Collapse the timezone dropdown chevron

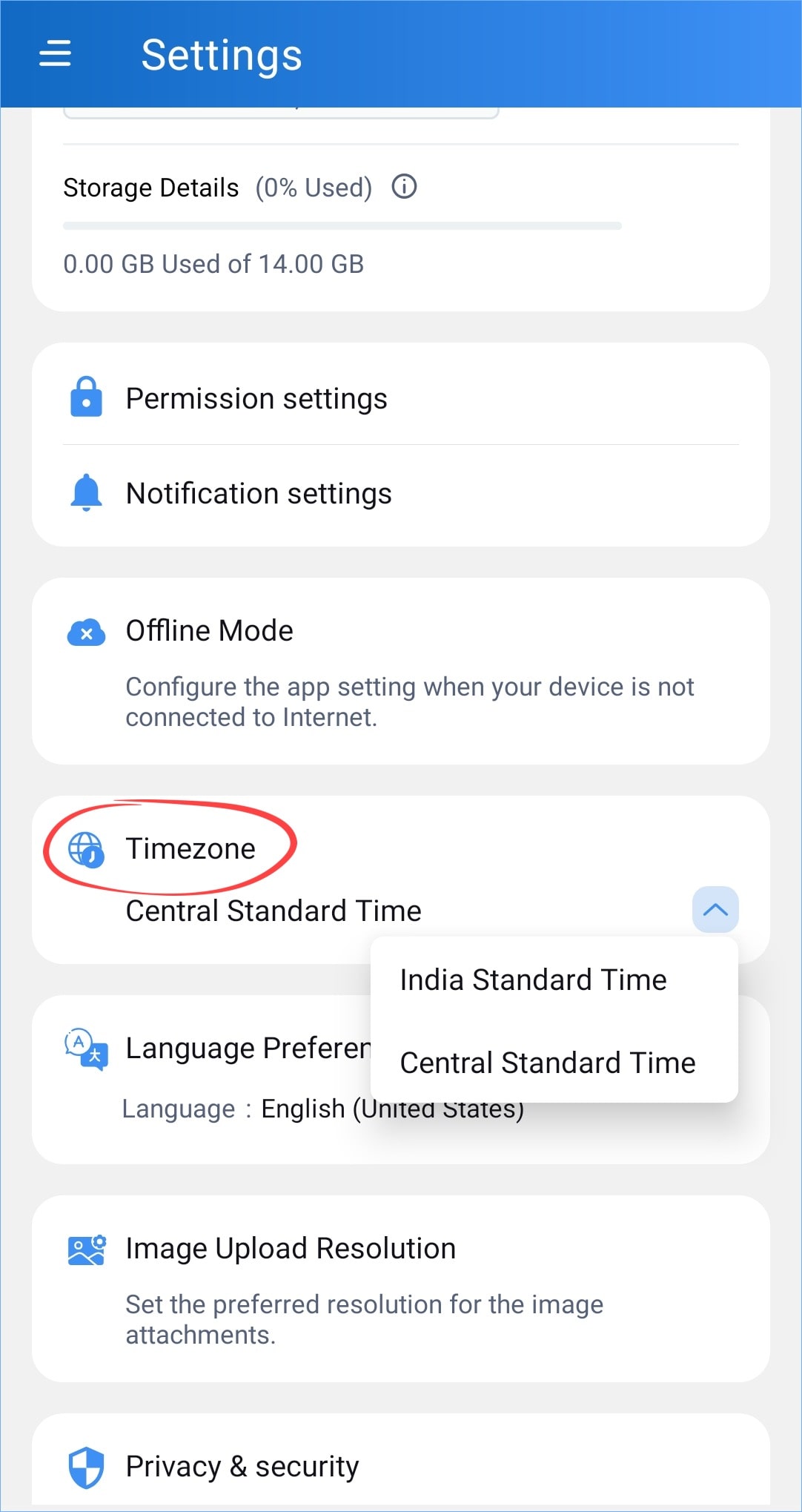tap(715, 909)
